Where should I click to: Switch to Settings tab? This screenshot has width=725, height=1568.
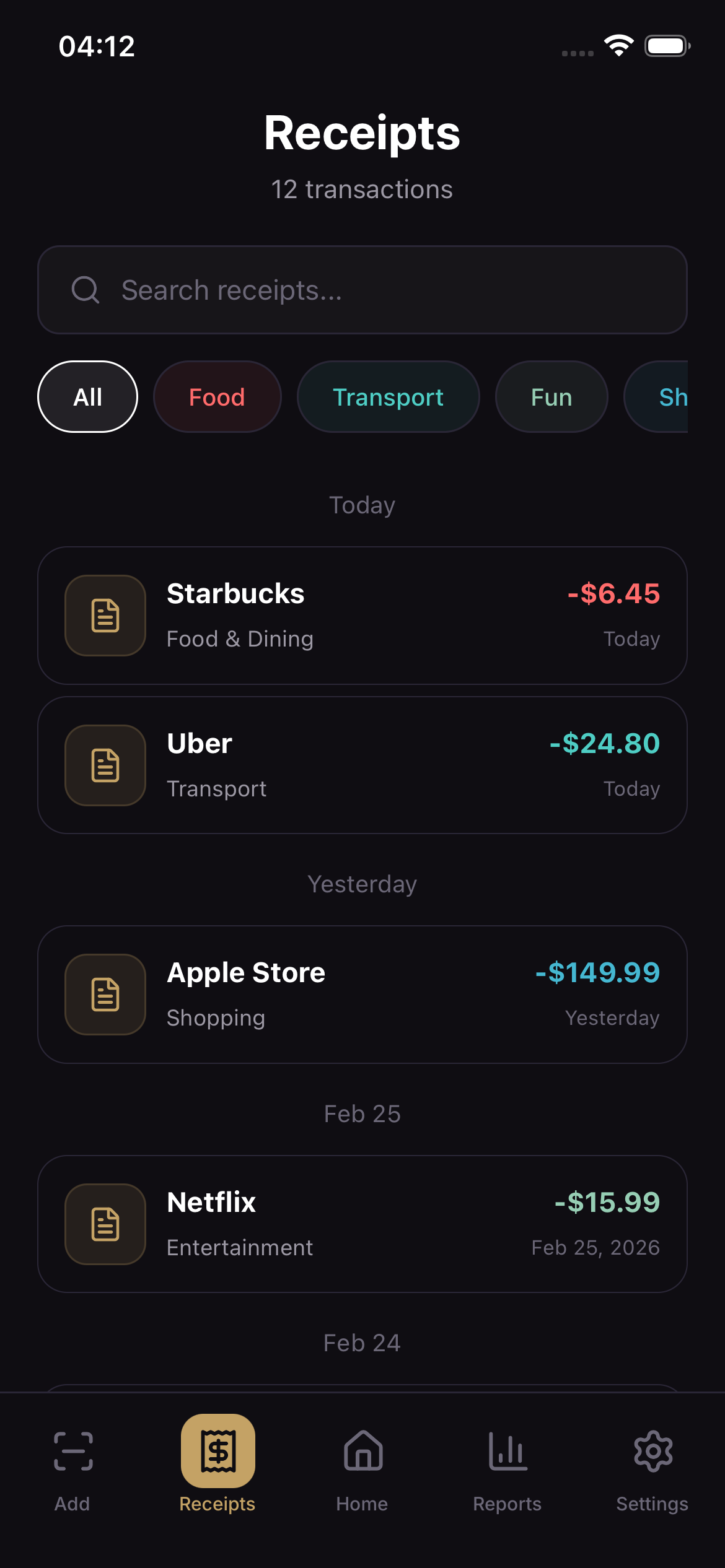point(652,1469)
